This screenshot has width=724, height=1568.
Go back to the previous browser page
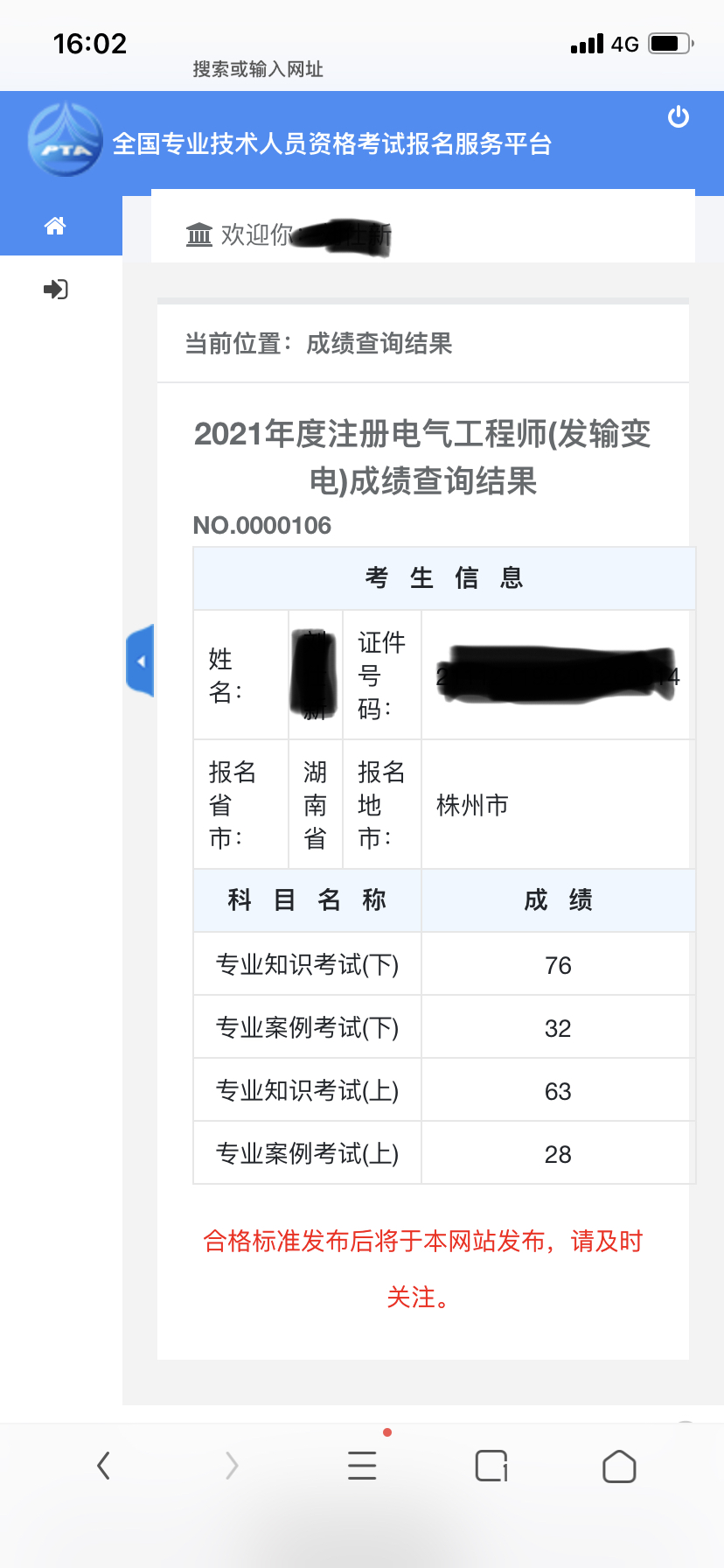pyautogui.click(x=103, y=1466)
